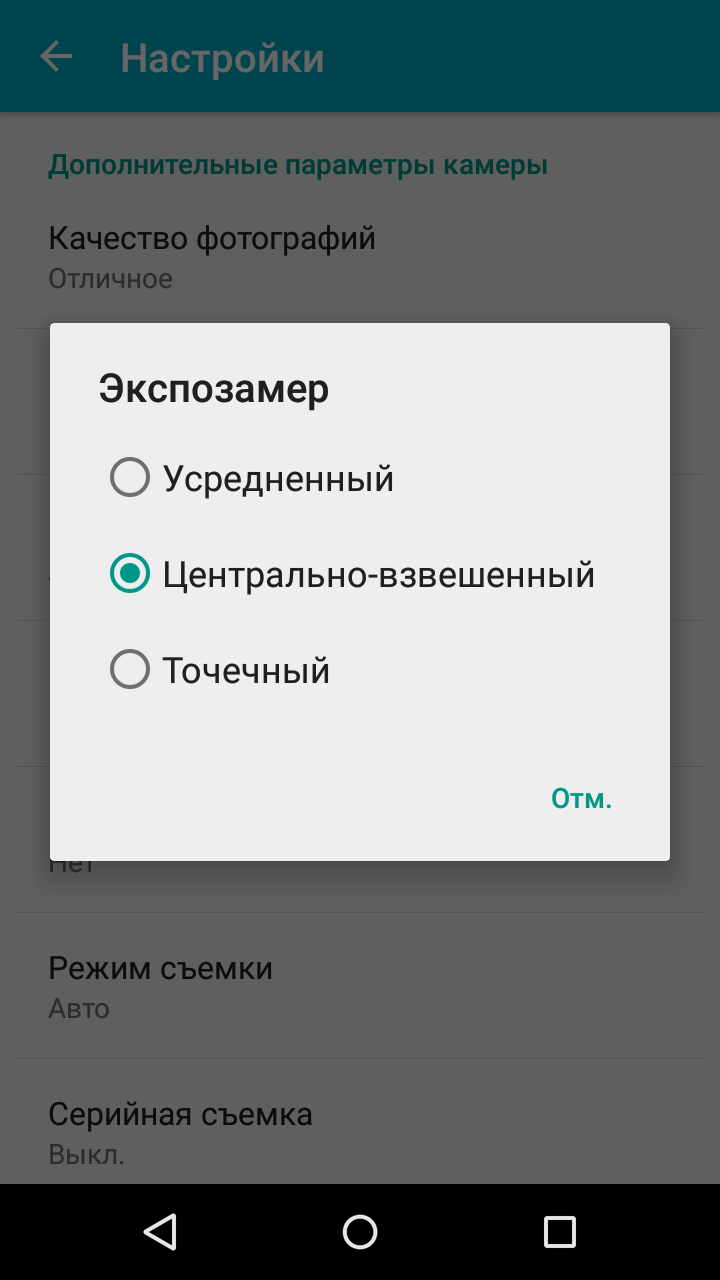
Task: Select the Усредненный metering option
Action: coord(360,478)
